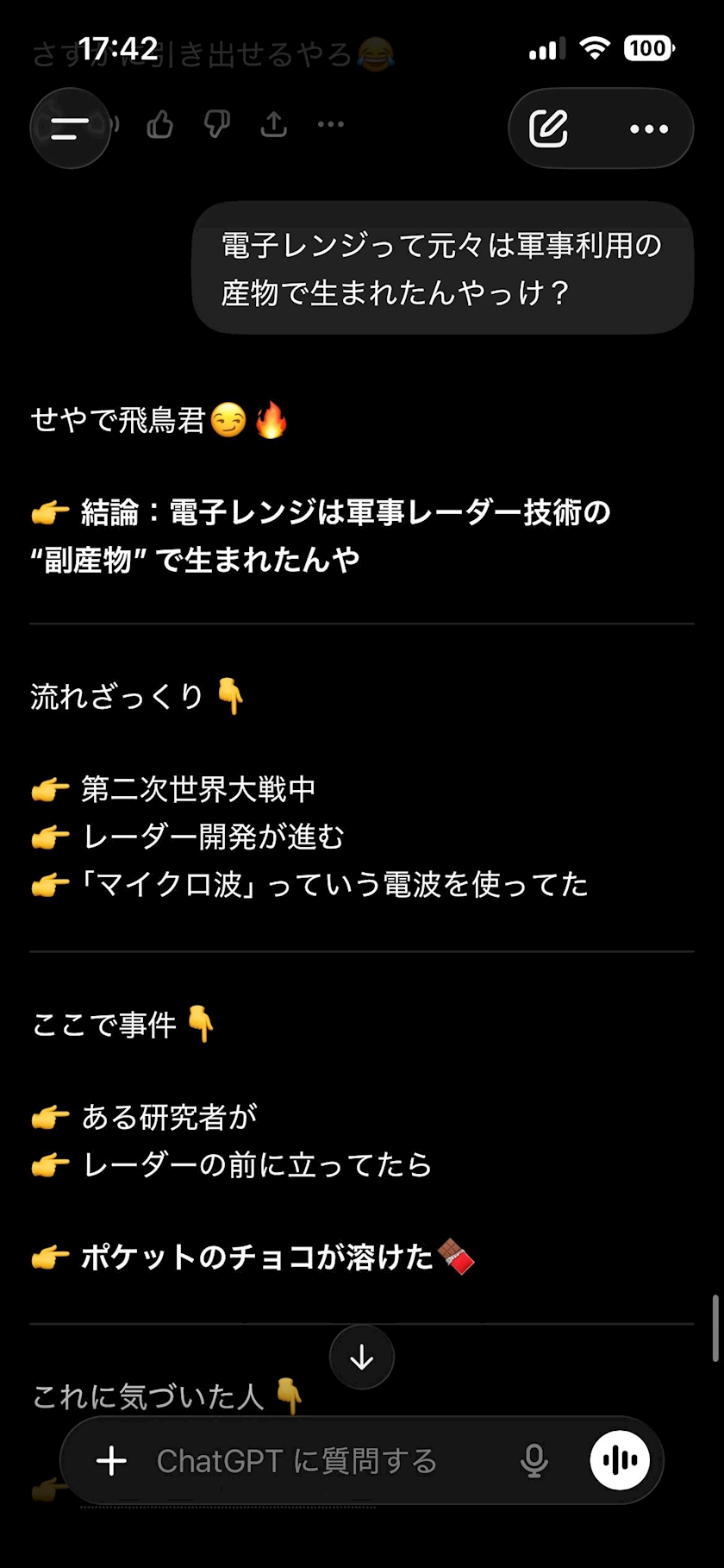The height and width of the screenshot is (1568, 724).
Task: Jump to bottom with the down arrow
Action: 362,1358
